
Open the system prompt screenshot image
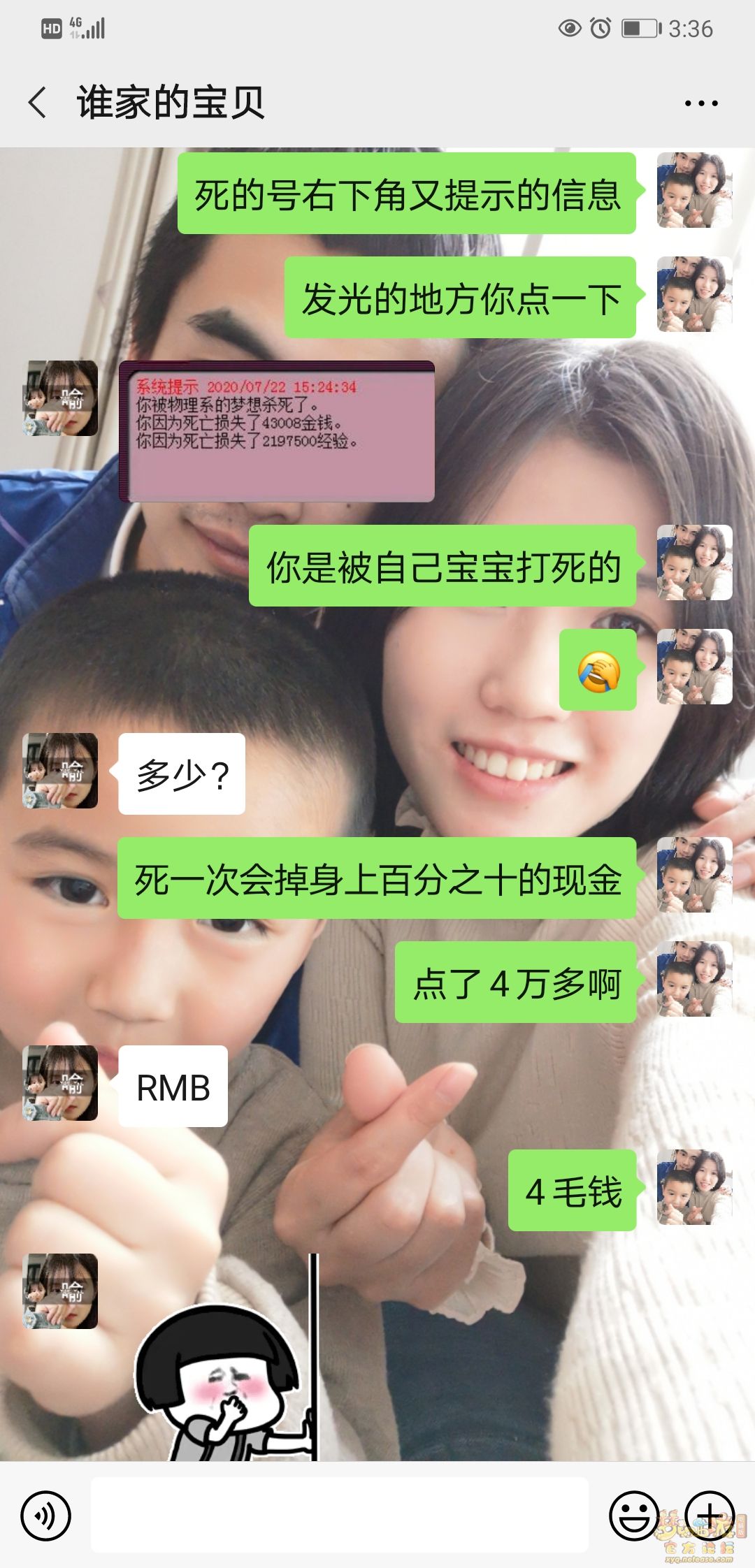coord(277,431)
